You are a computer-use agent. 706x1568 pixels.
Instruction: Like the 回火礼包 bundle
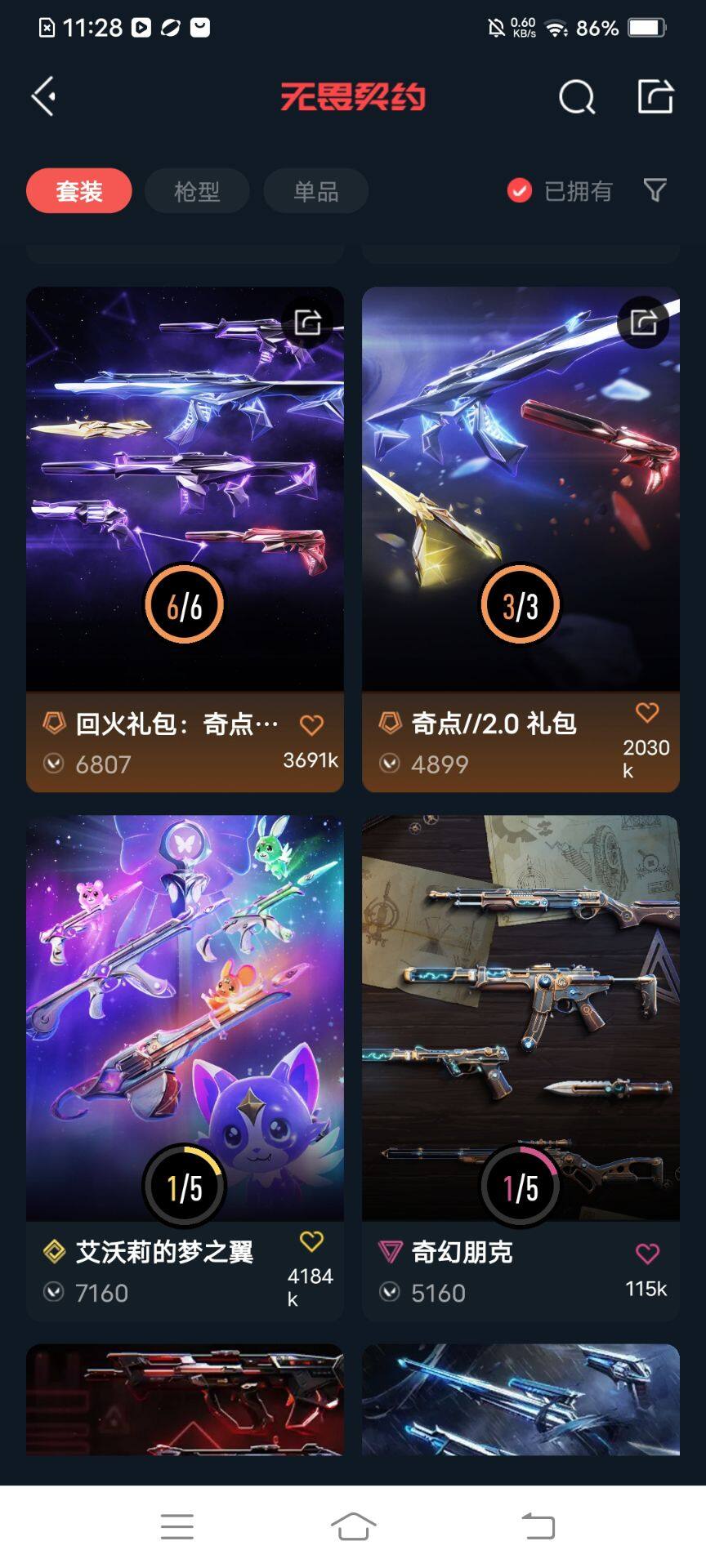coord(311,724)
